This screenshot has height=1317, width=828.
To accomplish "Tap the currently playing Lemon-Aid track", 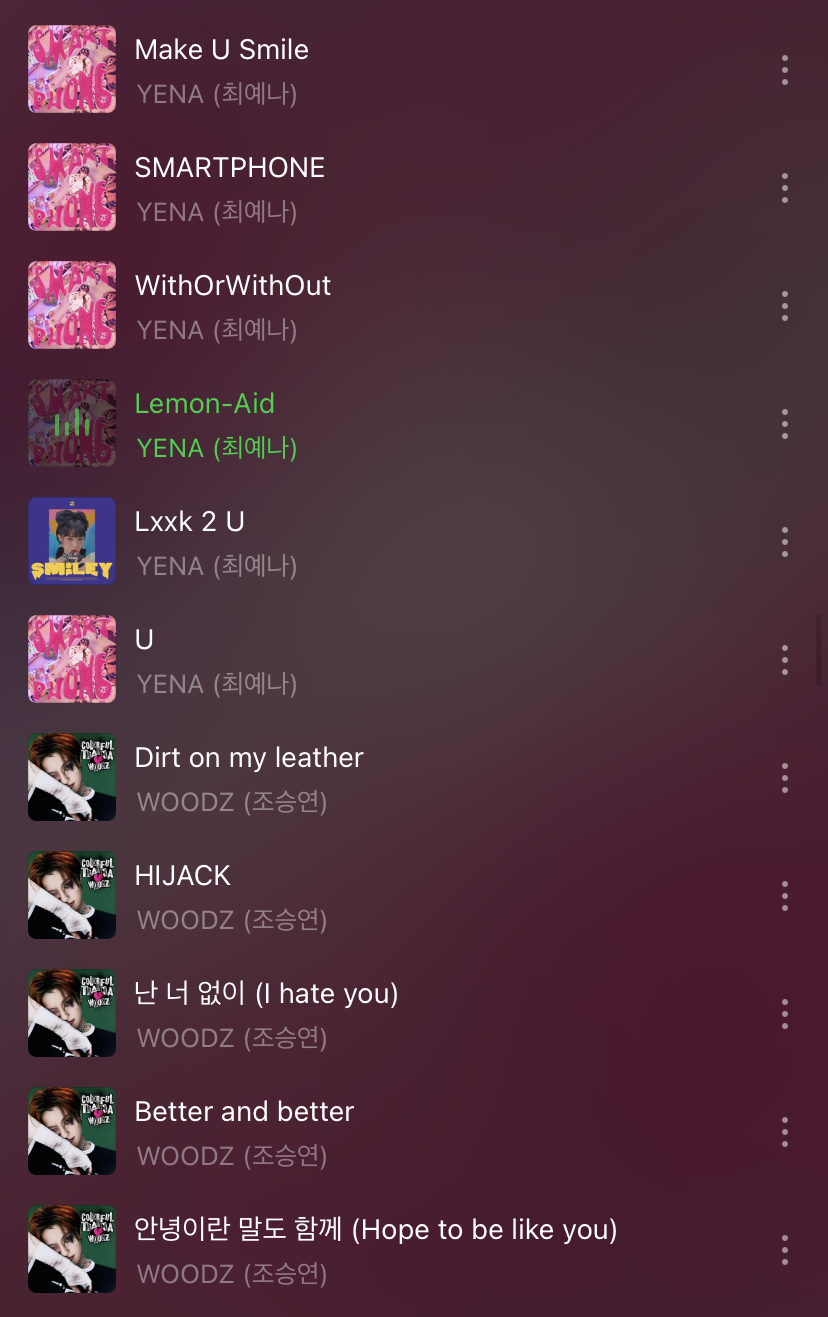I will pos(204,404).
